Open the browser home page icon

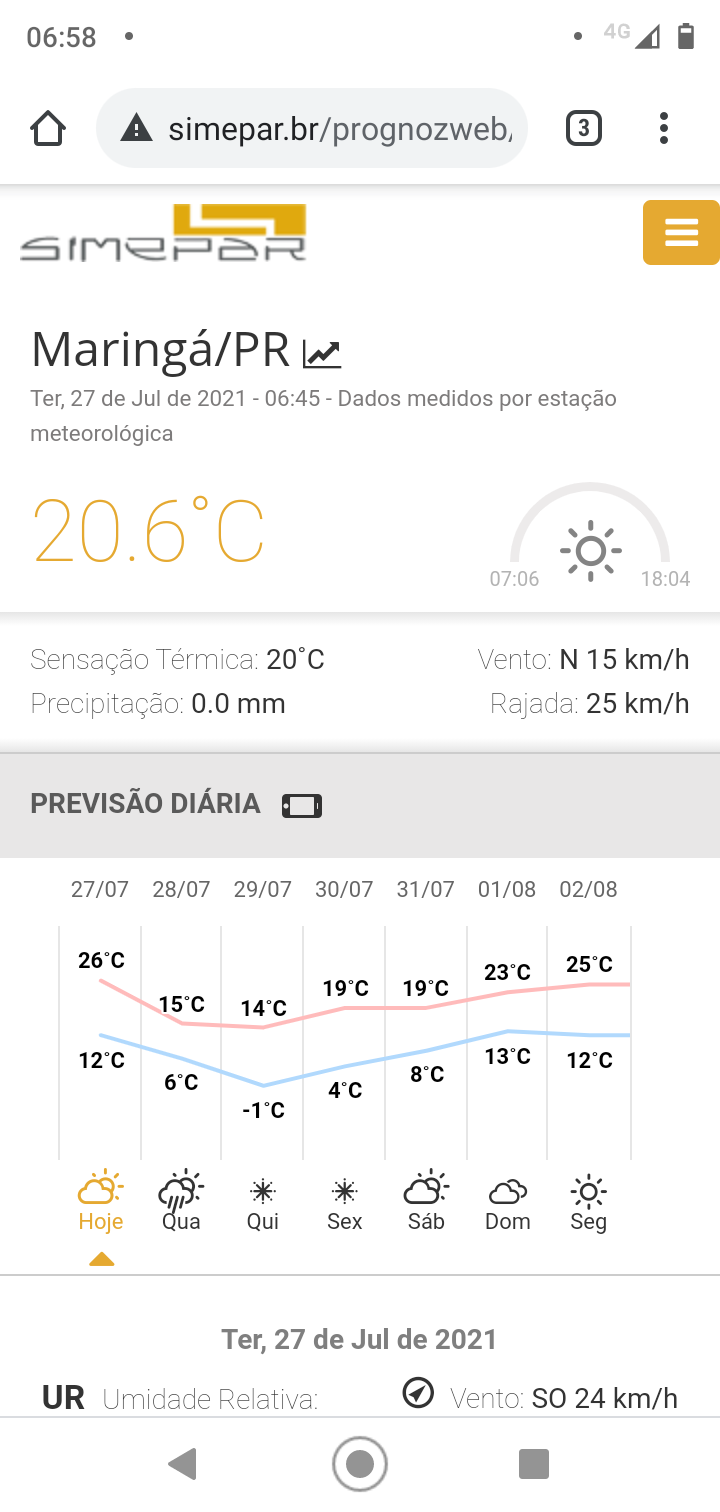point(48,129)
